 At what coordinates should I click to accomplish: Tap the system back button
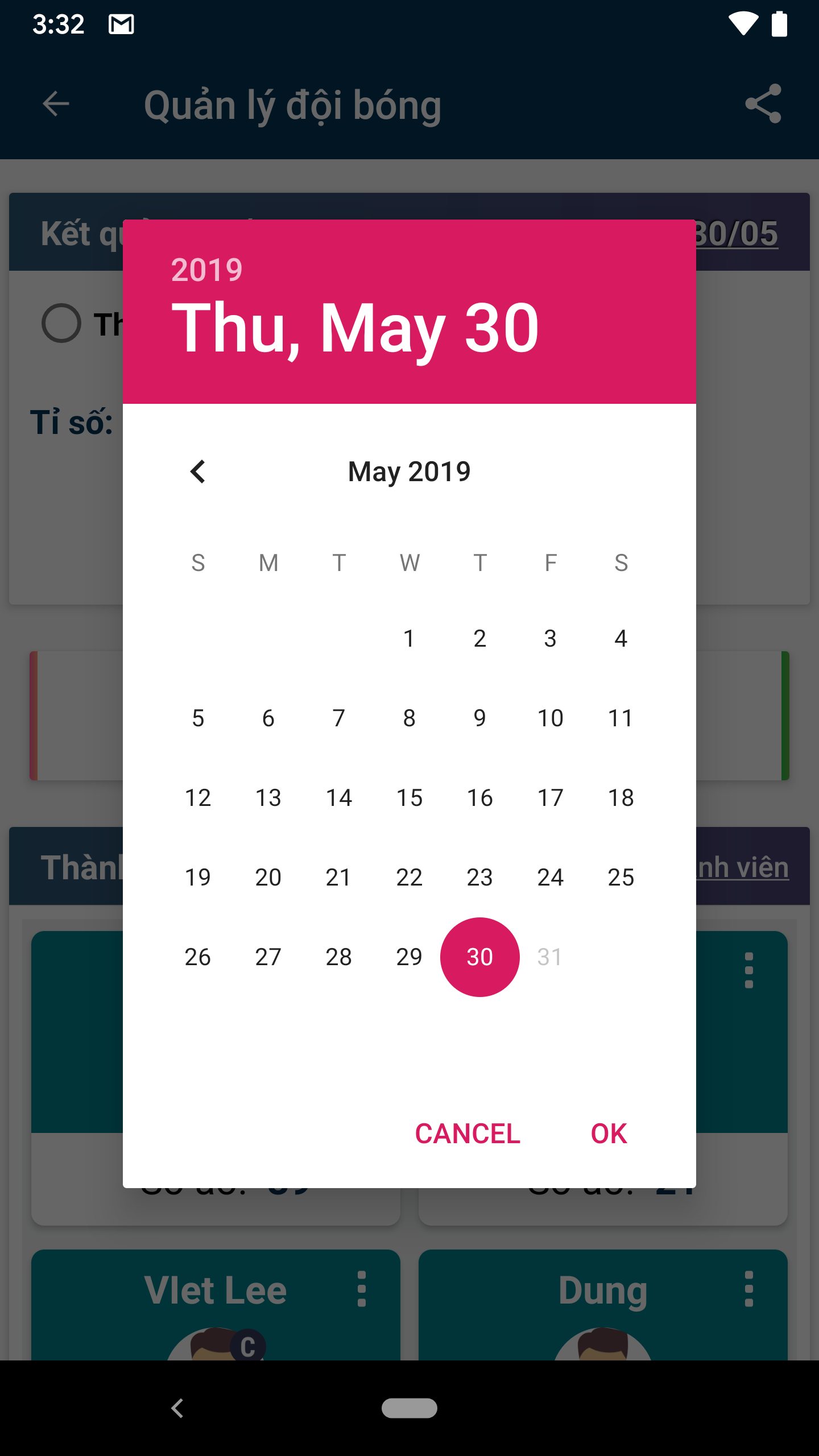177,1408
